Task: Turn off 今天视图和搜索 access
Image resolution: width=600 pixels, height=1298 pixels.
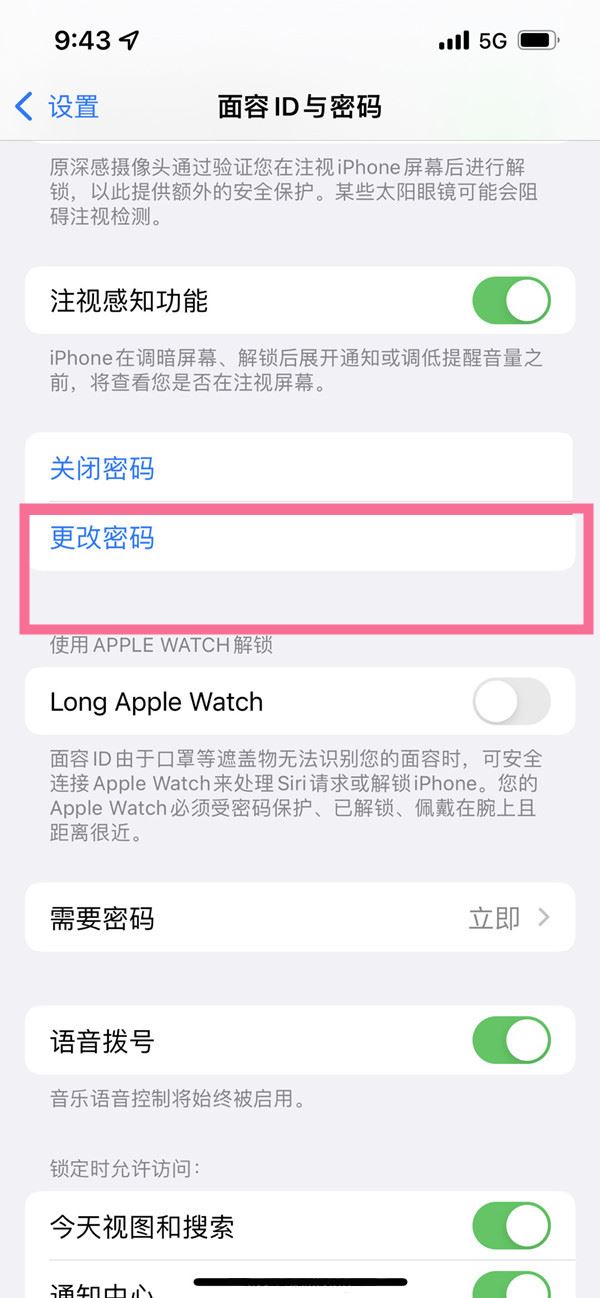Action: click(511, 1226)
